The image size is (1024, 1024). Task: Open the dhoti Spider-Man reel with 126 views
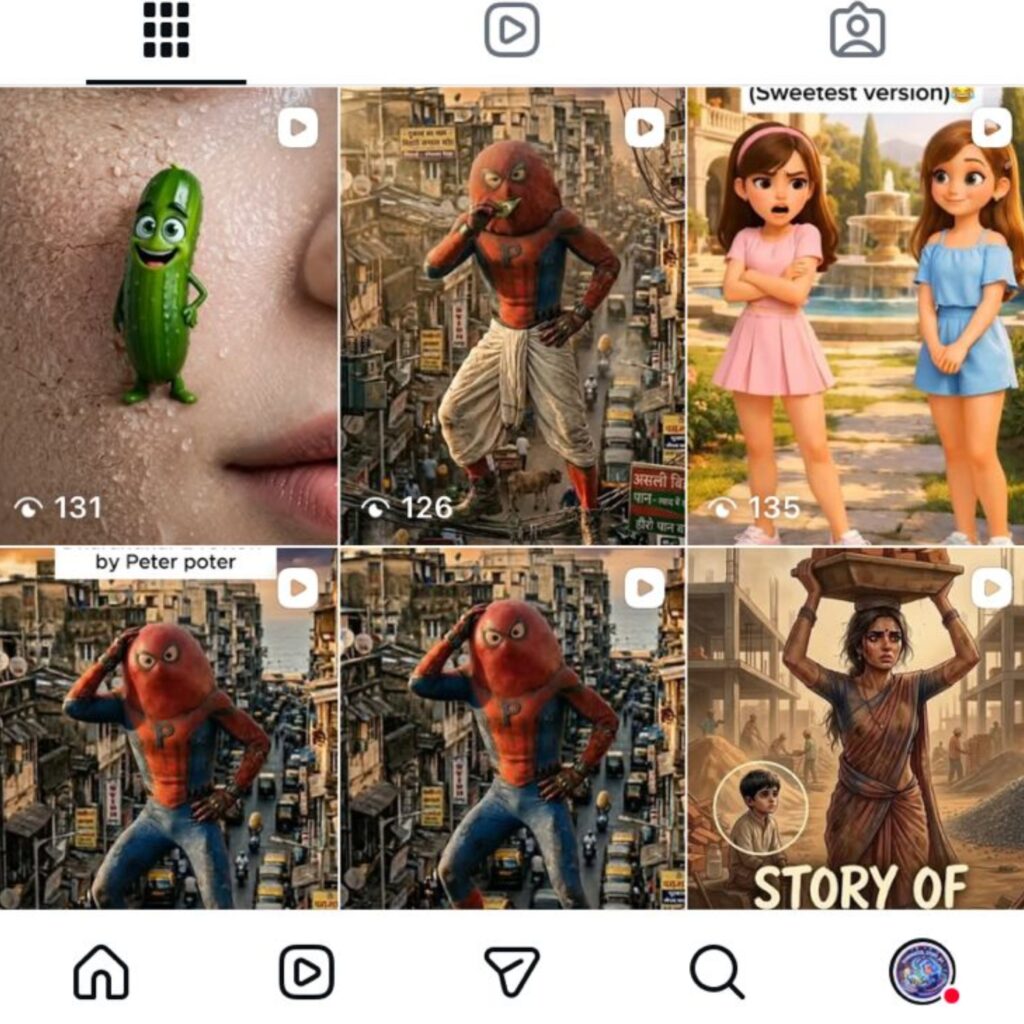click(512, 315)
